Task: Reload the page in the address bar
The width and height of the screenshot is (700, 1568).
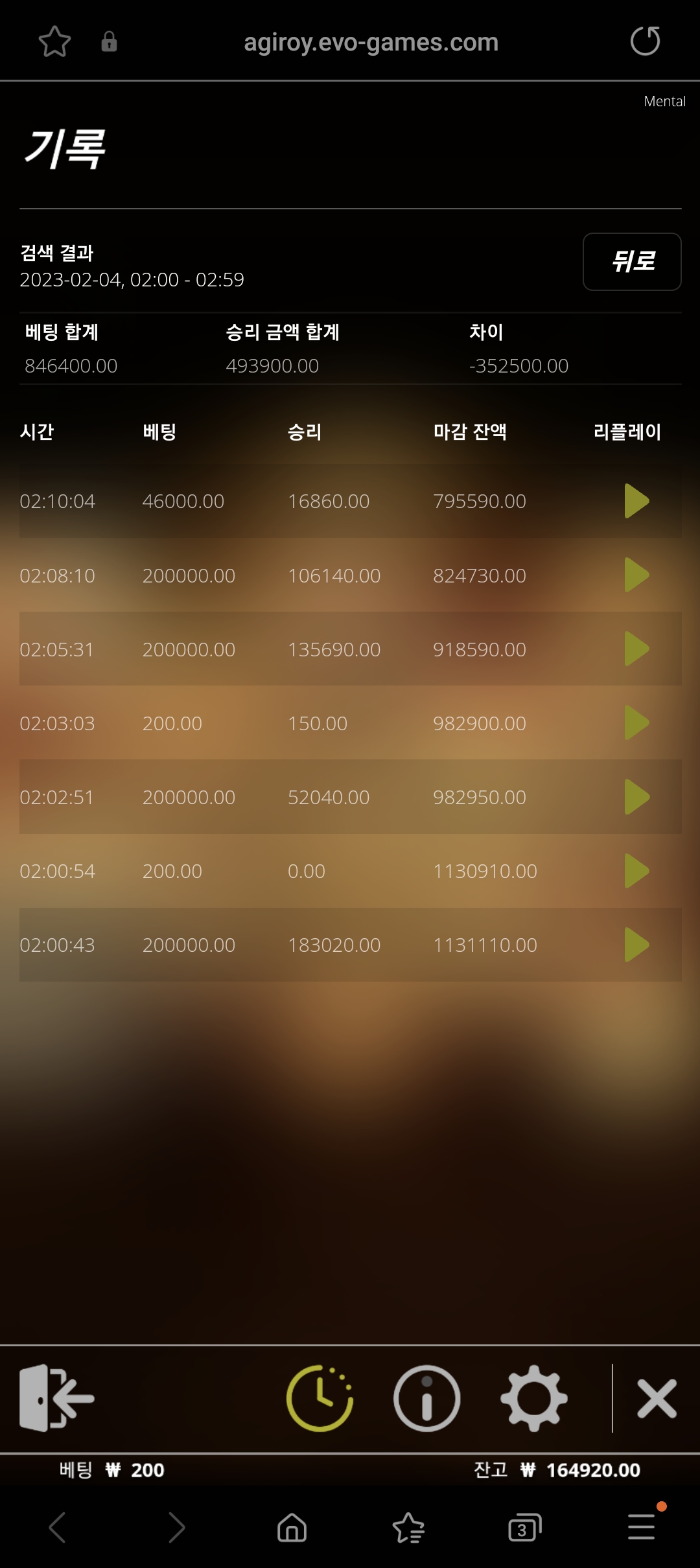Action: tap(645, 41)
